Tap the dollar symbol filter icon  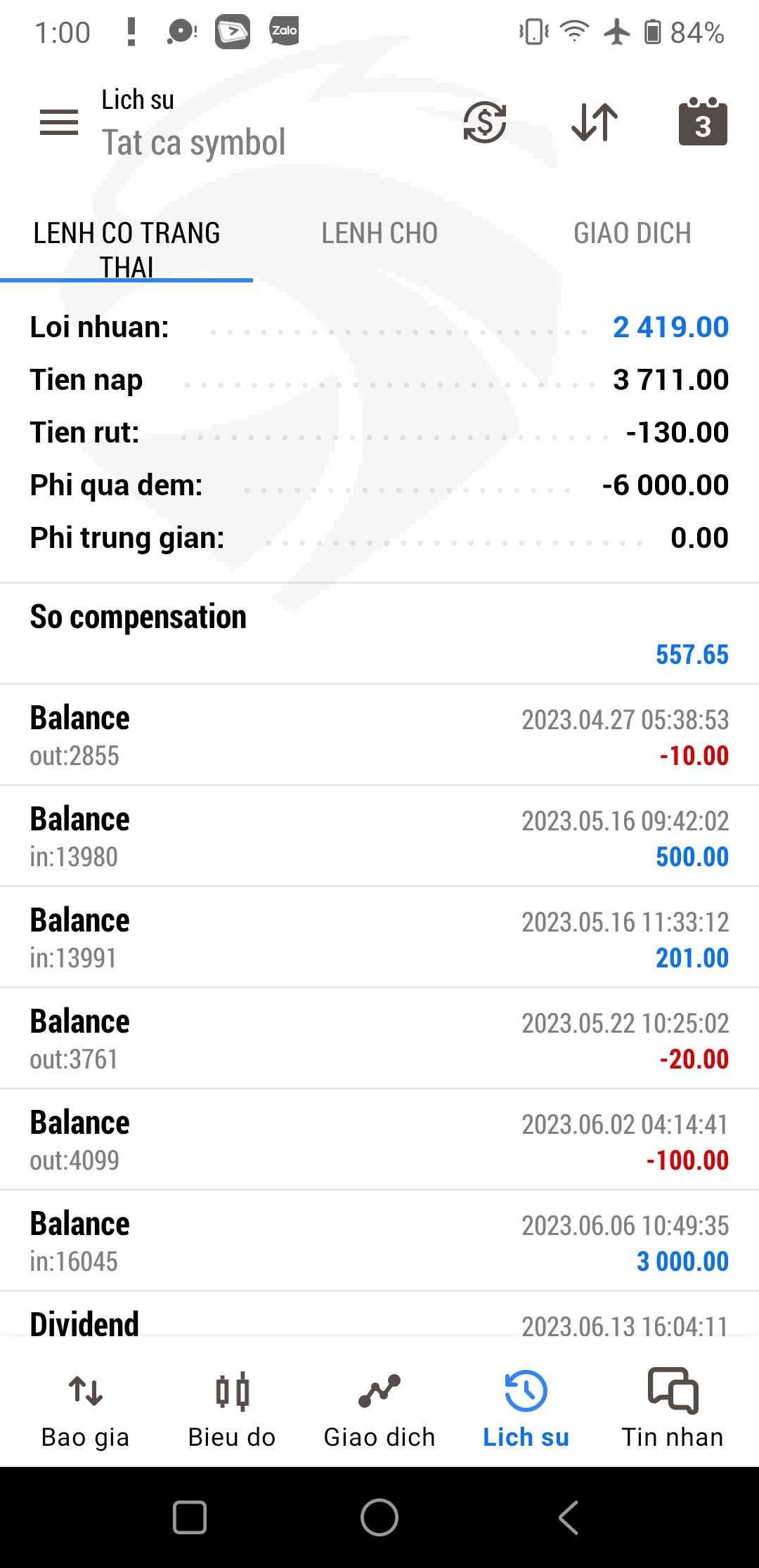485,122
